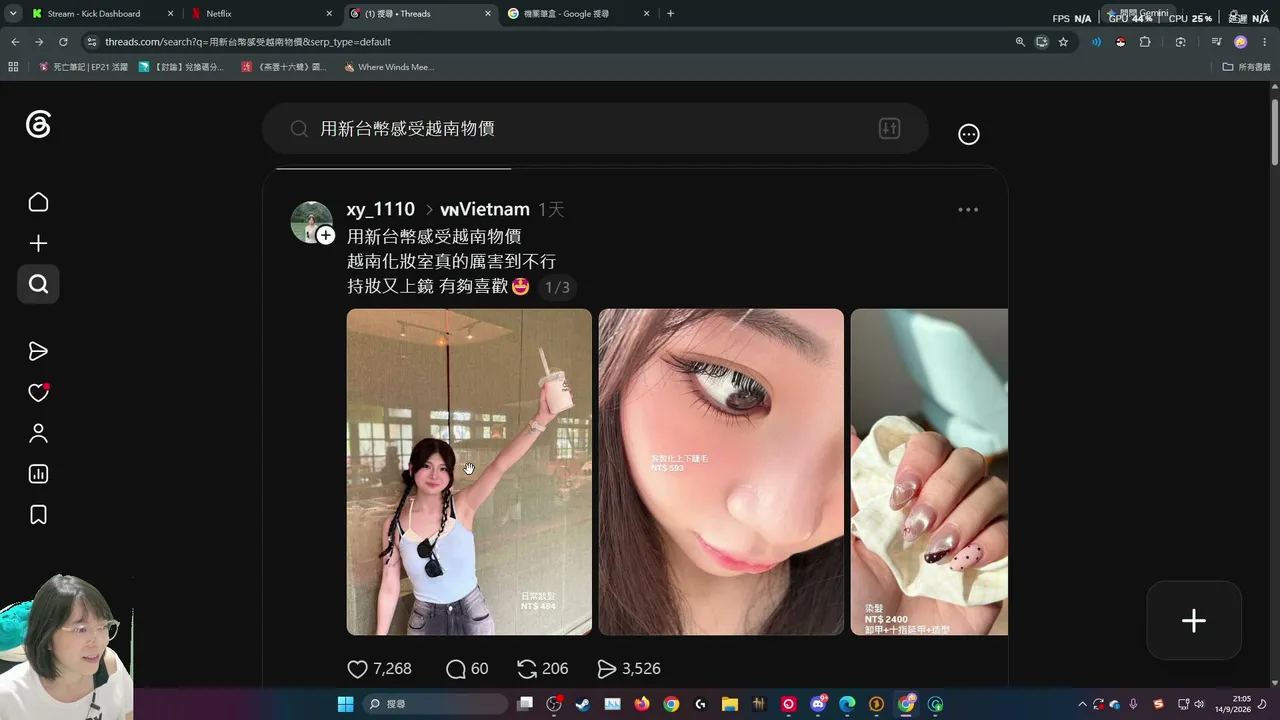This screenshot has height=720, width=1280.
Task: Follow xy_1110 via avatar plus badge
Action: pyautogui.click(x=326, y=235)
